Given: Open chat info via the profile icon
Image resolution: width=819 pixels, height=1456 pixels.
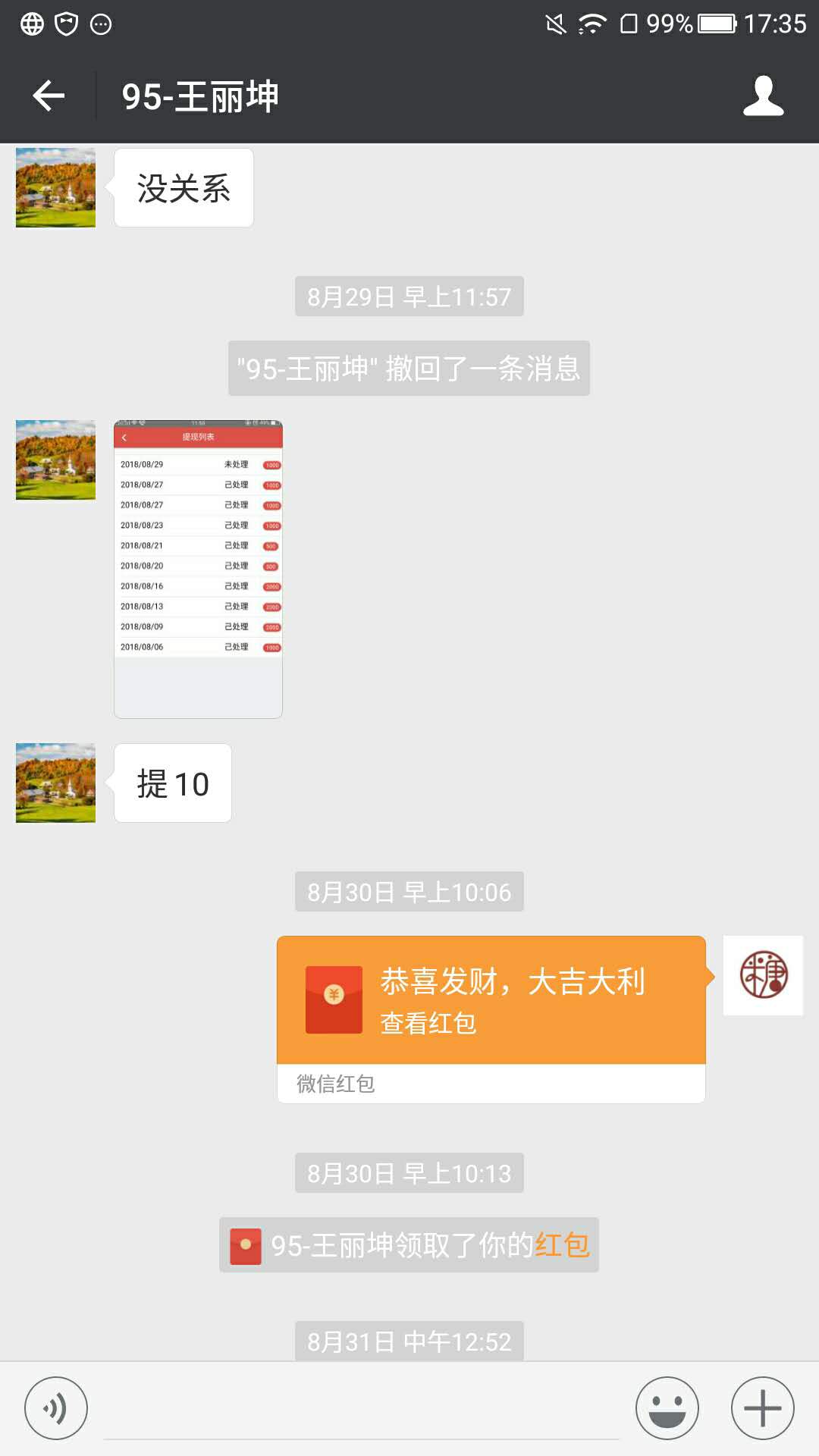Looking at the screenshot, I should click(763, 96).
